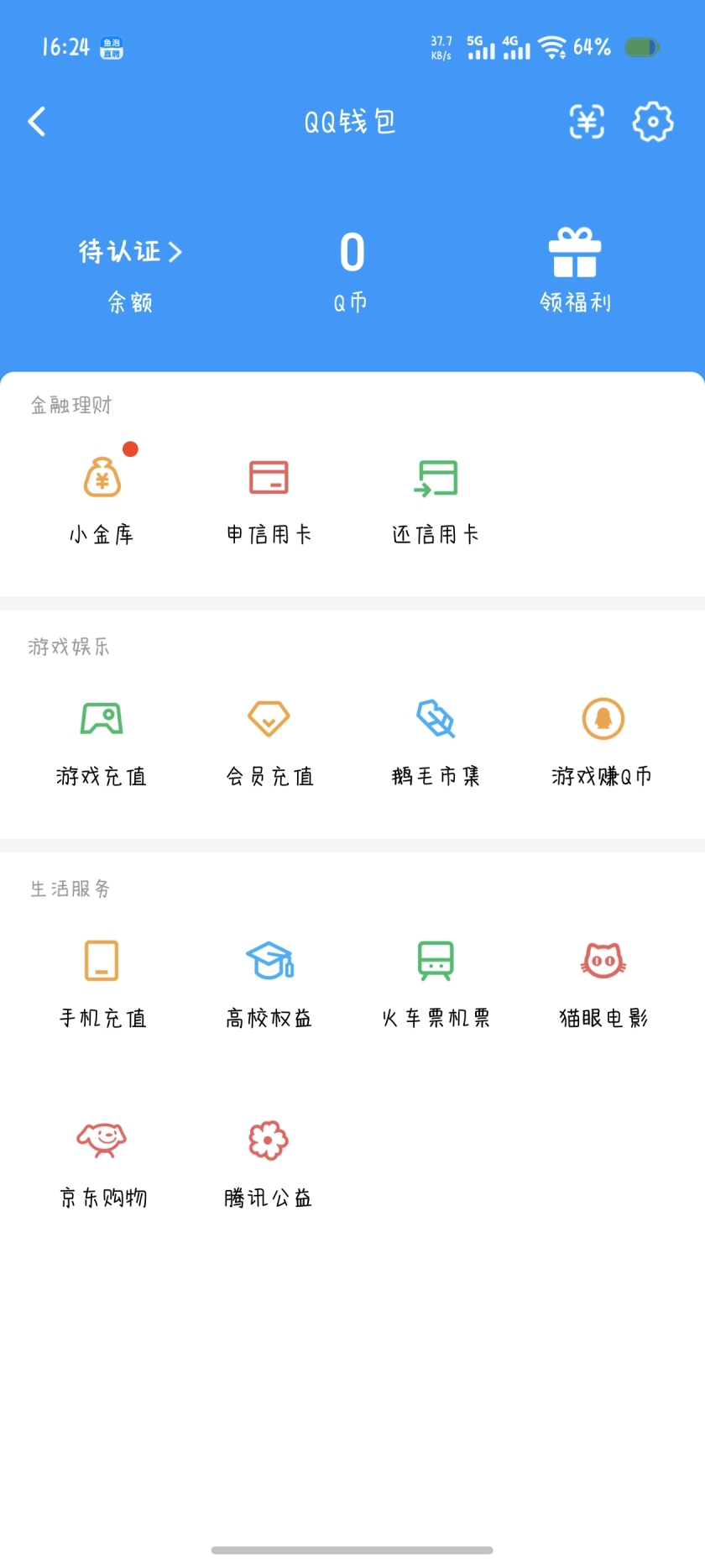This screenshot has width=705, height=1568.
Task: Select 手机充值 phone recharge icon
Action: [101, 978]
